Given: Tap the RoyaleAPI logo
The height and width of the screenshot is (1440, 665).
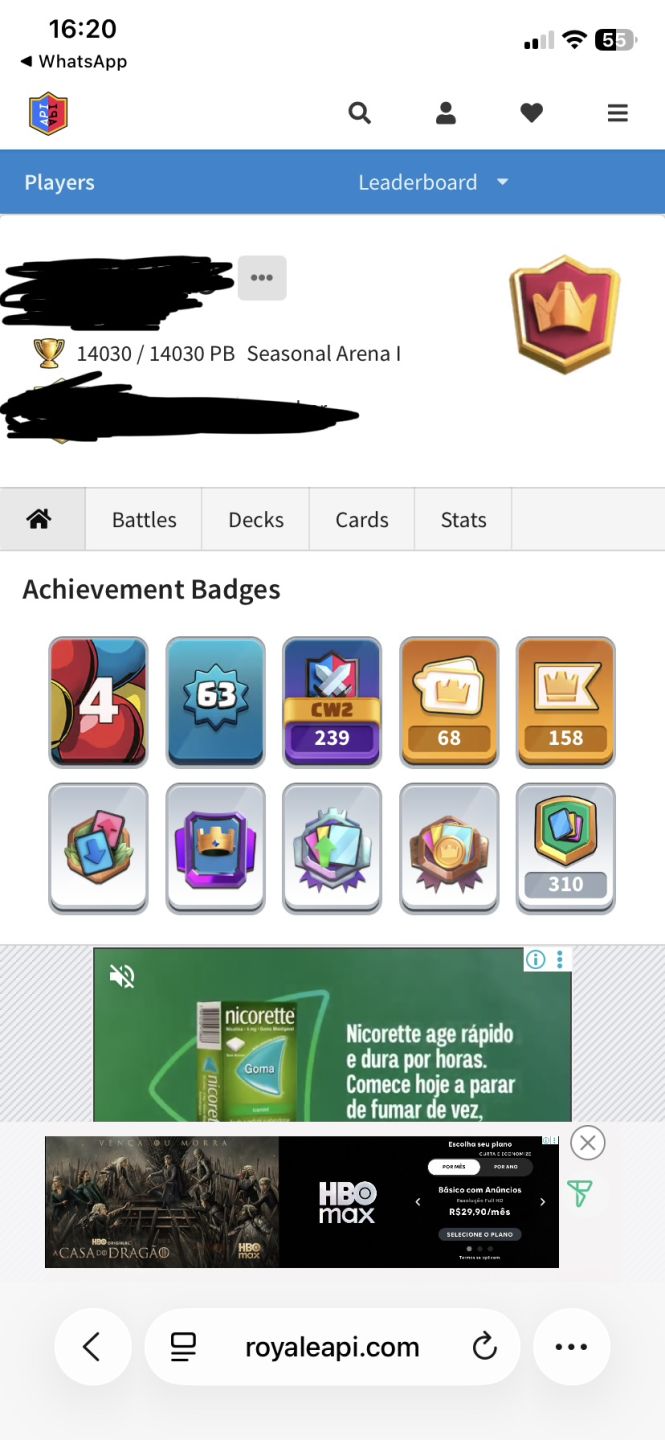Looking at the screenshot, I should (48, 113).
